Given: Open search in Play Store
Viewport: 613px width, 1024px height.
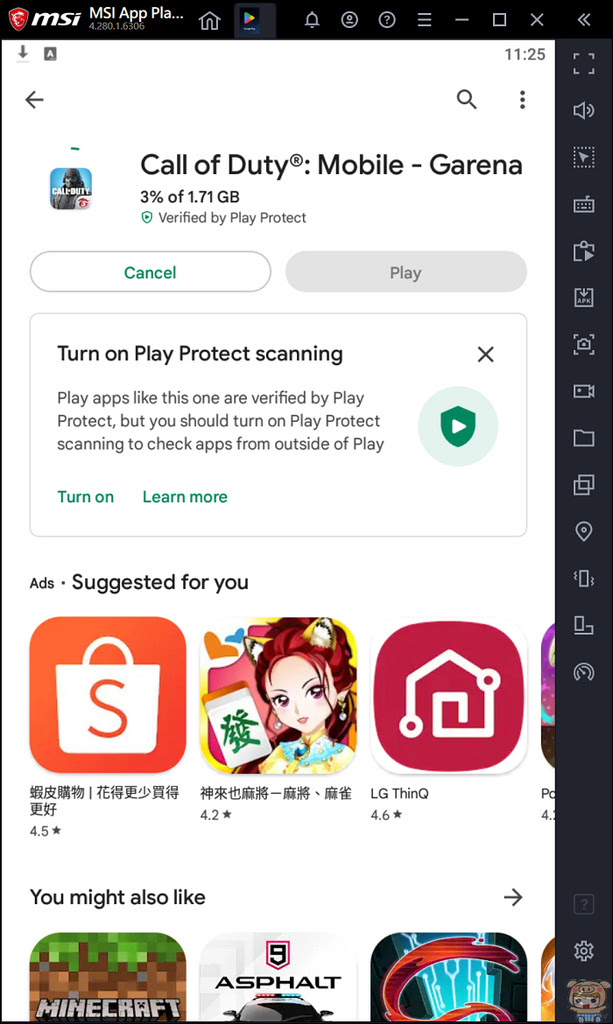Looking at the screenshot, I should click(x=466, y=99).
